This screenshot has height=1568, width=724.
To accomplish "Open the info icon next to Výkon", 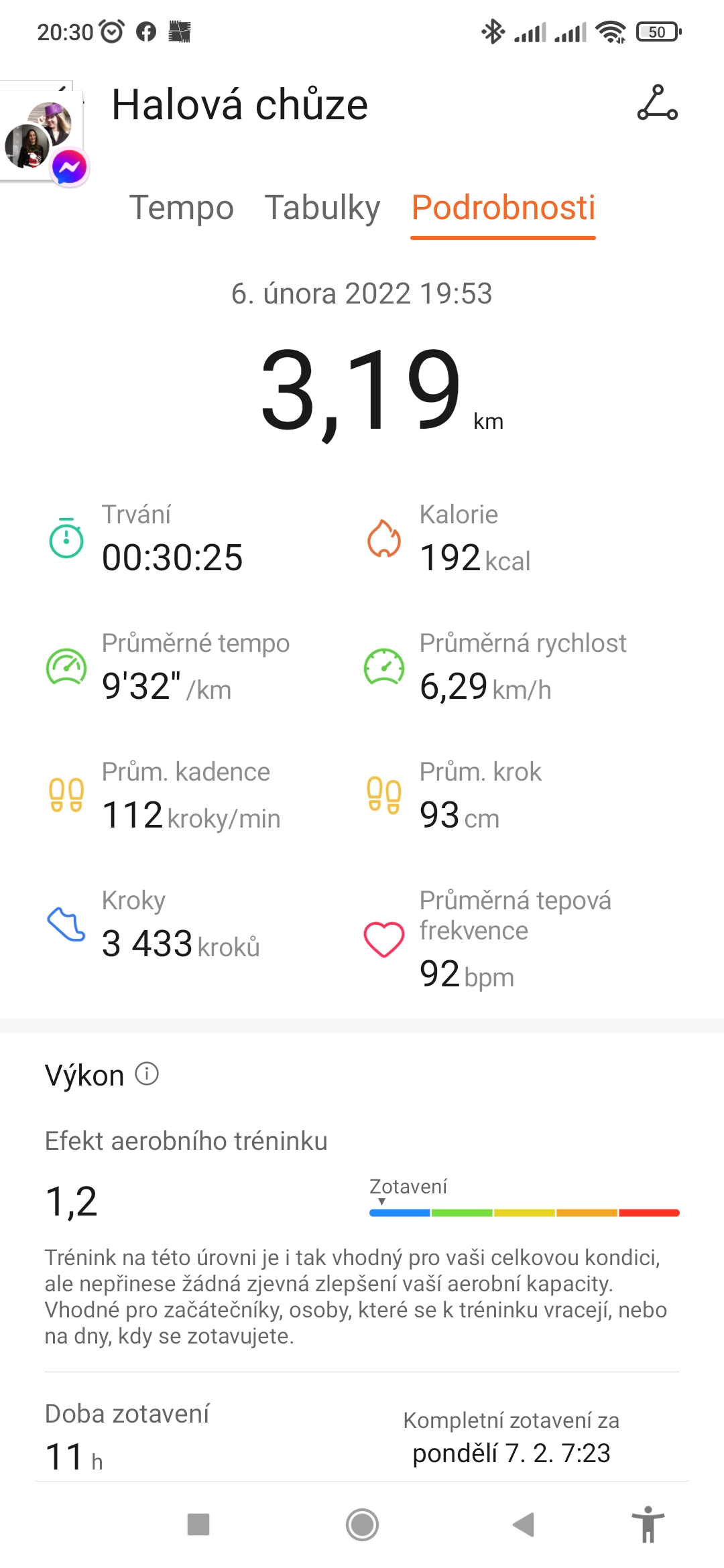I will [x=147, y=1073].
